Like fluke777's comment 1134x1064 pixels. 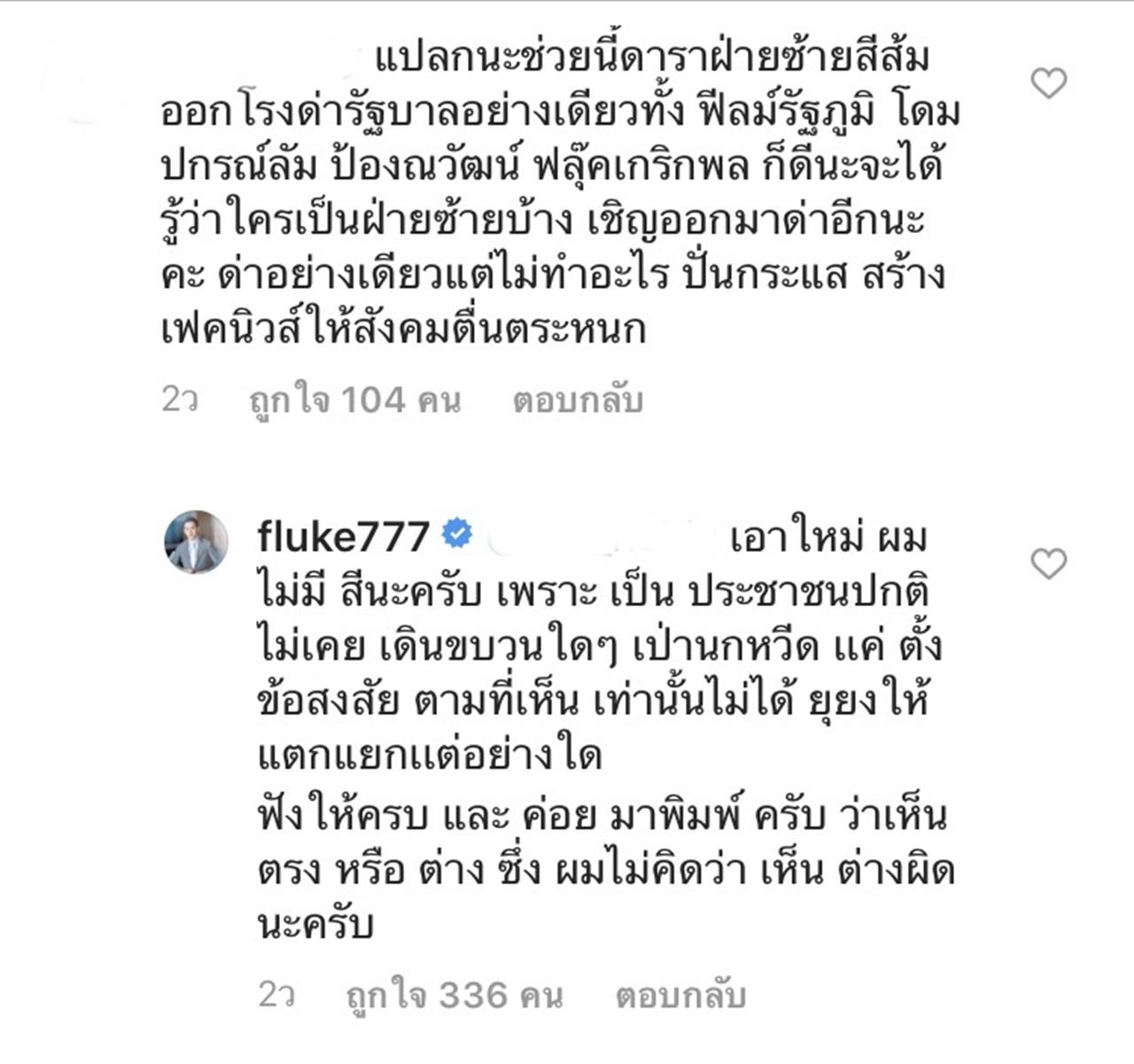pyautogui.click(x=1049, y=564)
